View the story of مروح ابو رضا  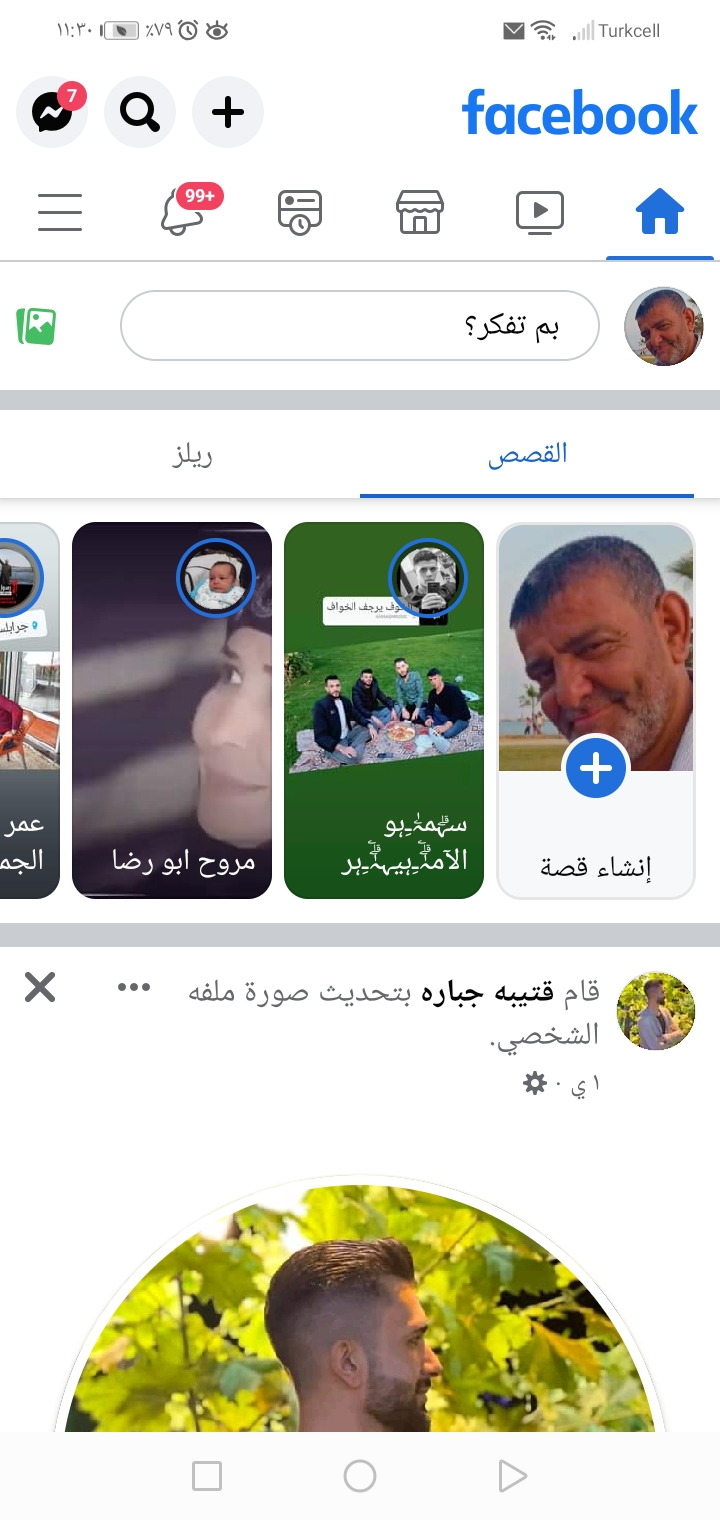coord(172,710)
